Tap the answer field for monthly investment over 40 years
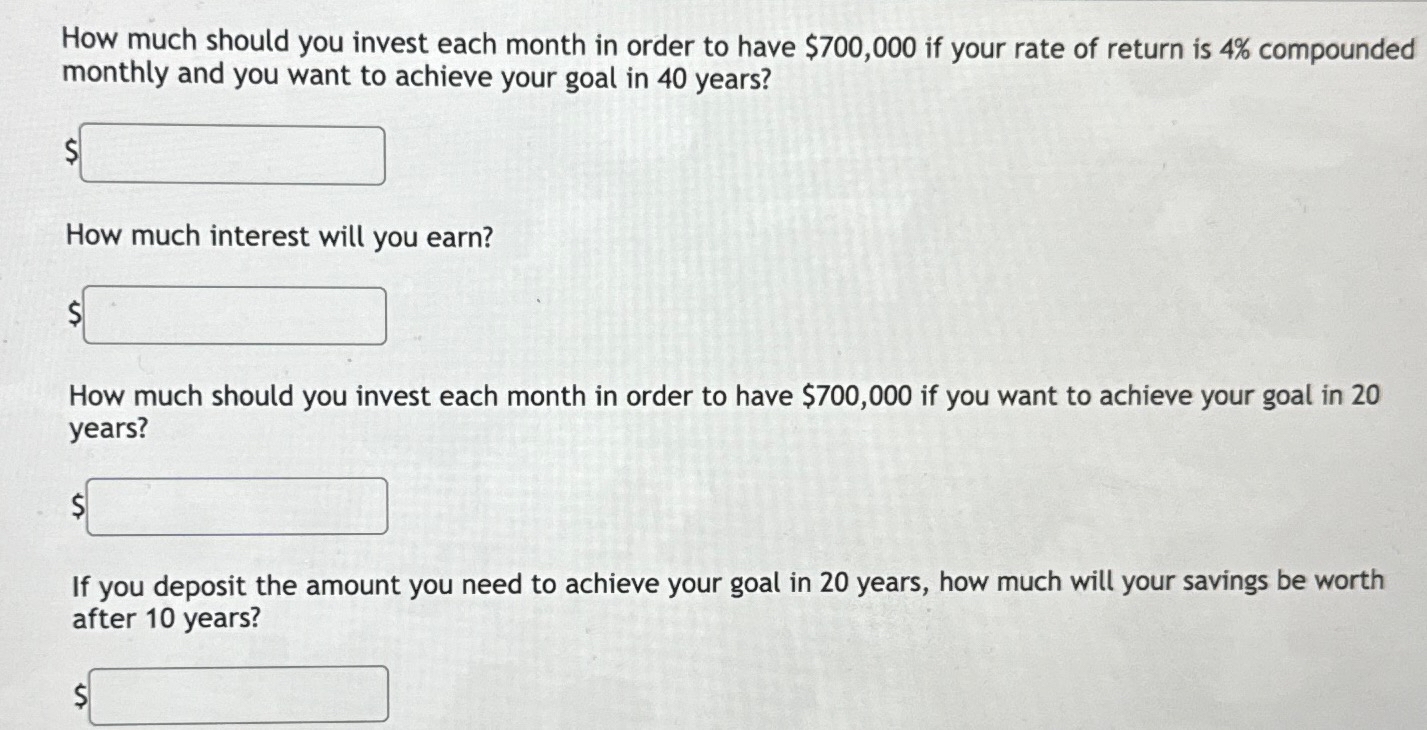The height and width of the screenshot is (730, 1427). (x=233, y=156)
